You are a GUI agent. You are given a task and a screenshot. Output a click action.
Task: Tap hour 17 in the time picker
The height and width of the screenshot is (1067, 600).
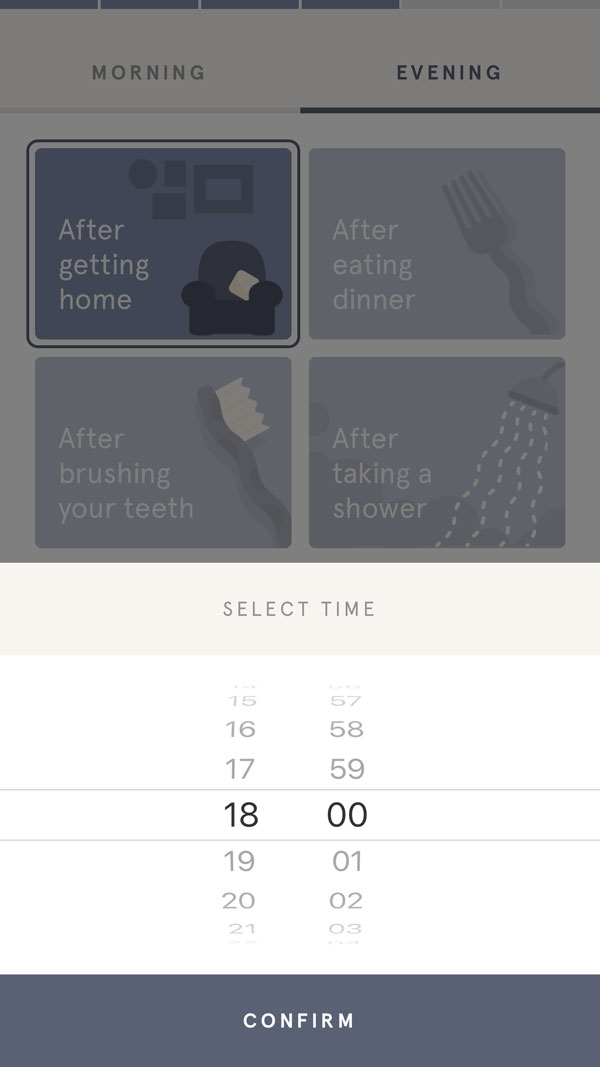240,769
